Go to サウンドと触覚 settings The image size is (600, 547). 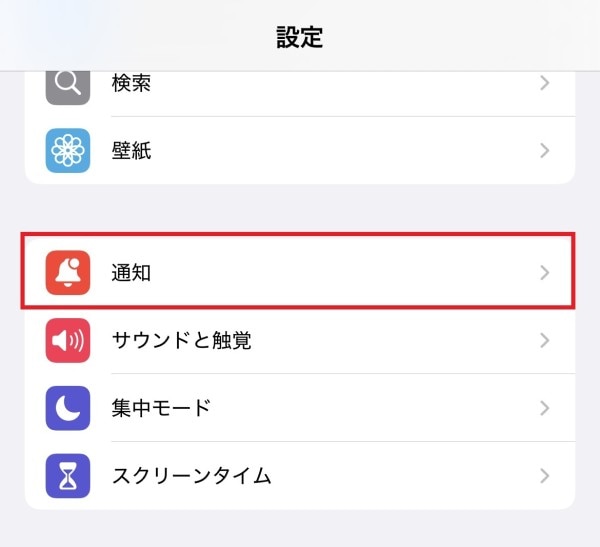(300, 340)
